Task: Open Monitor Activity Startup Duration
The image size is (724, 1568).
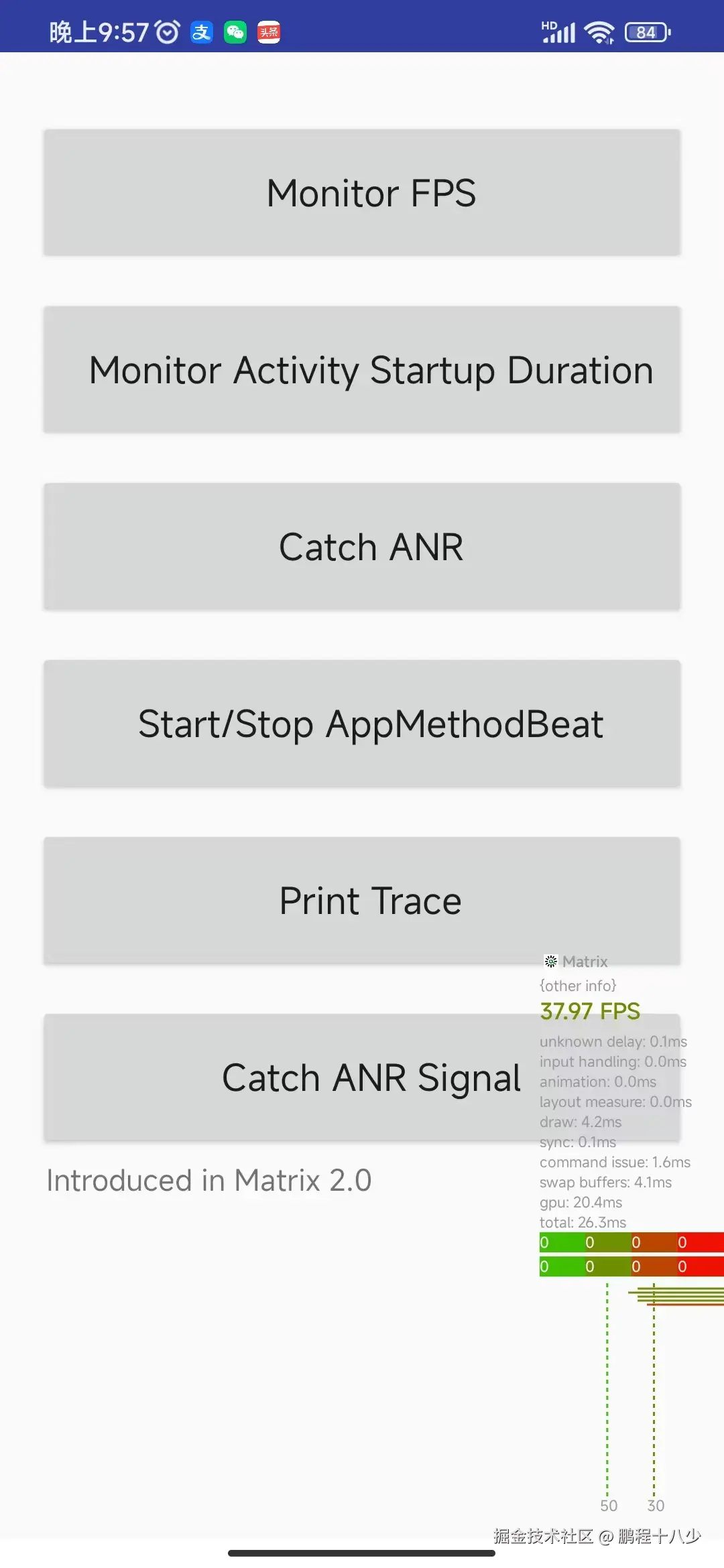Action: [x=362, y=369]
